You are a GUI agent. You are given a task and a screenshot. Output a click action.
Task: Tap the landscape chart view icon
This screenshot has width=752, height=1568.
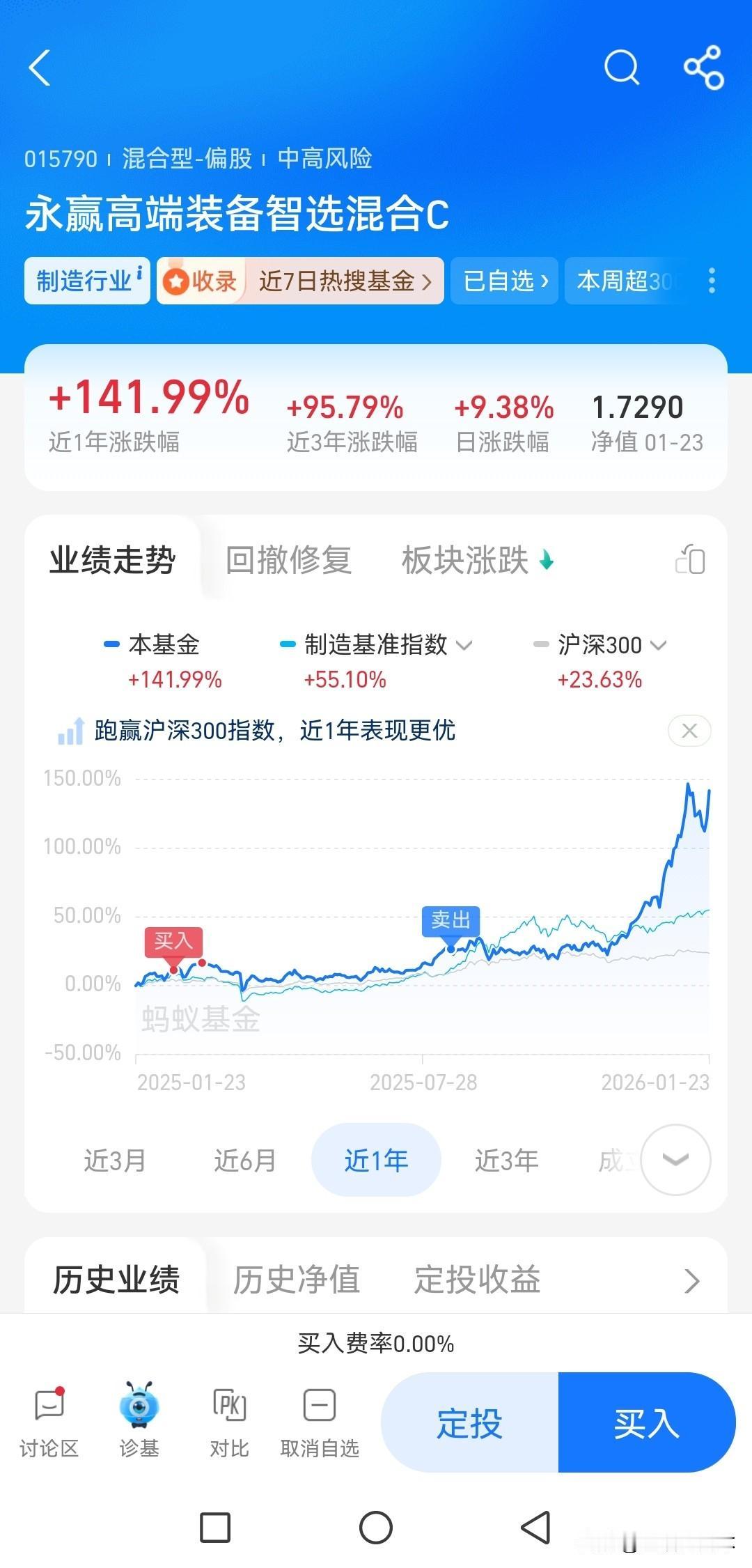[689, 559]
